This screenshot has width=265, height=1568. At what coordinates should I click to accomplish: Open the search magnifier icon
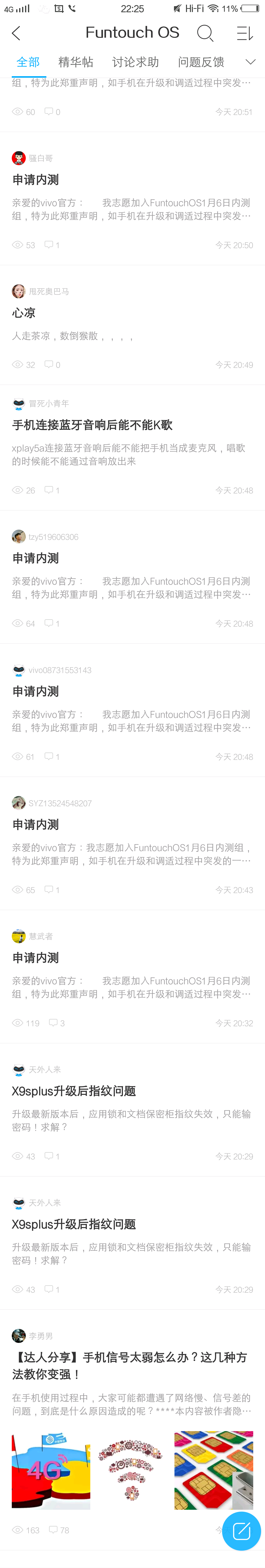tap(205, 33)
